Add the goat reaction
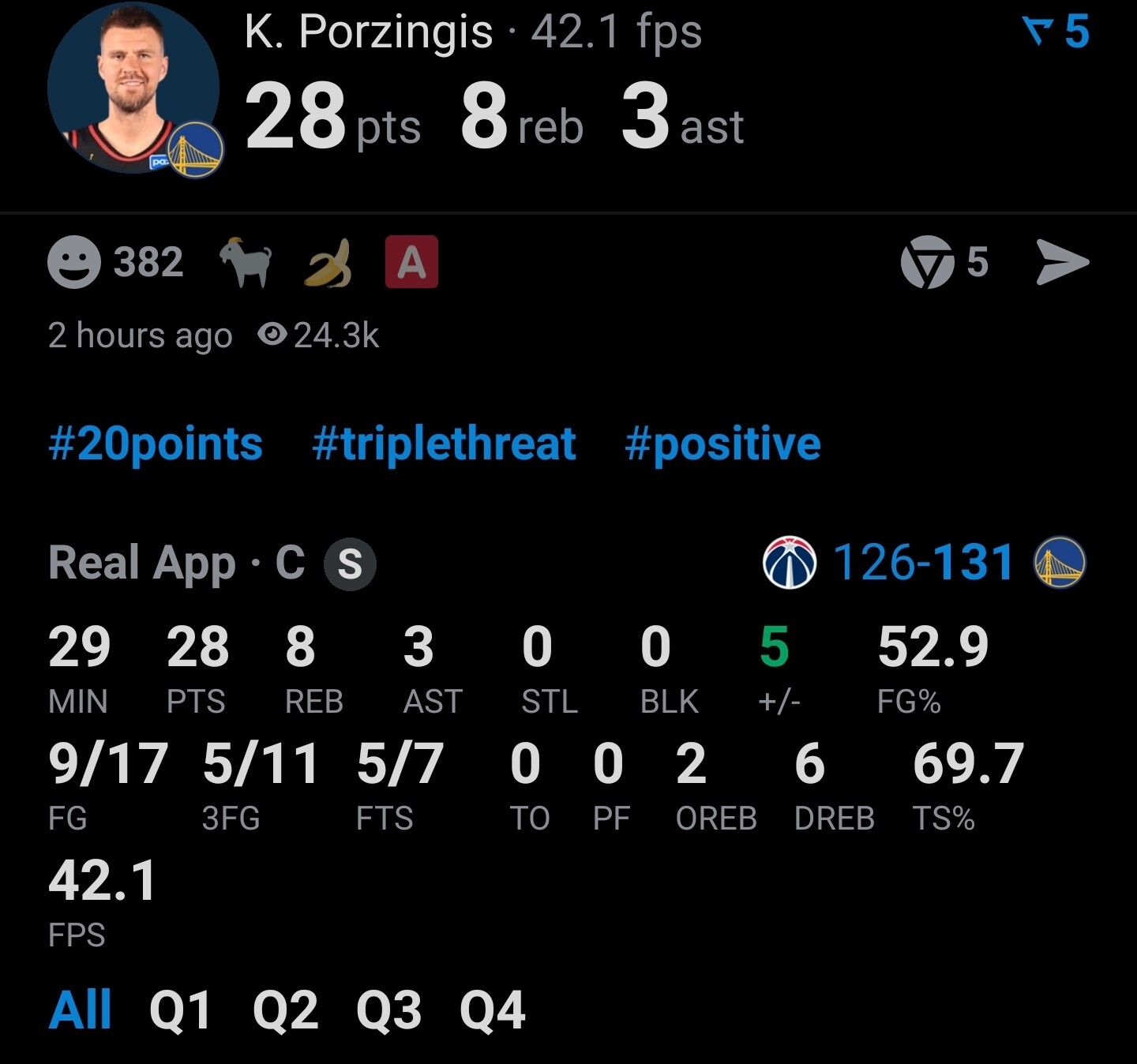1137x1064 pixels. (x=246, y=262)
